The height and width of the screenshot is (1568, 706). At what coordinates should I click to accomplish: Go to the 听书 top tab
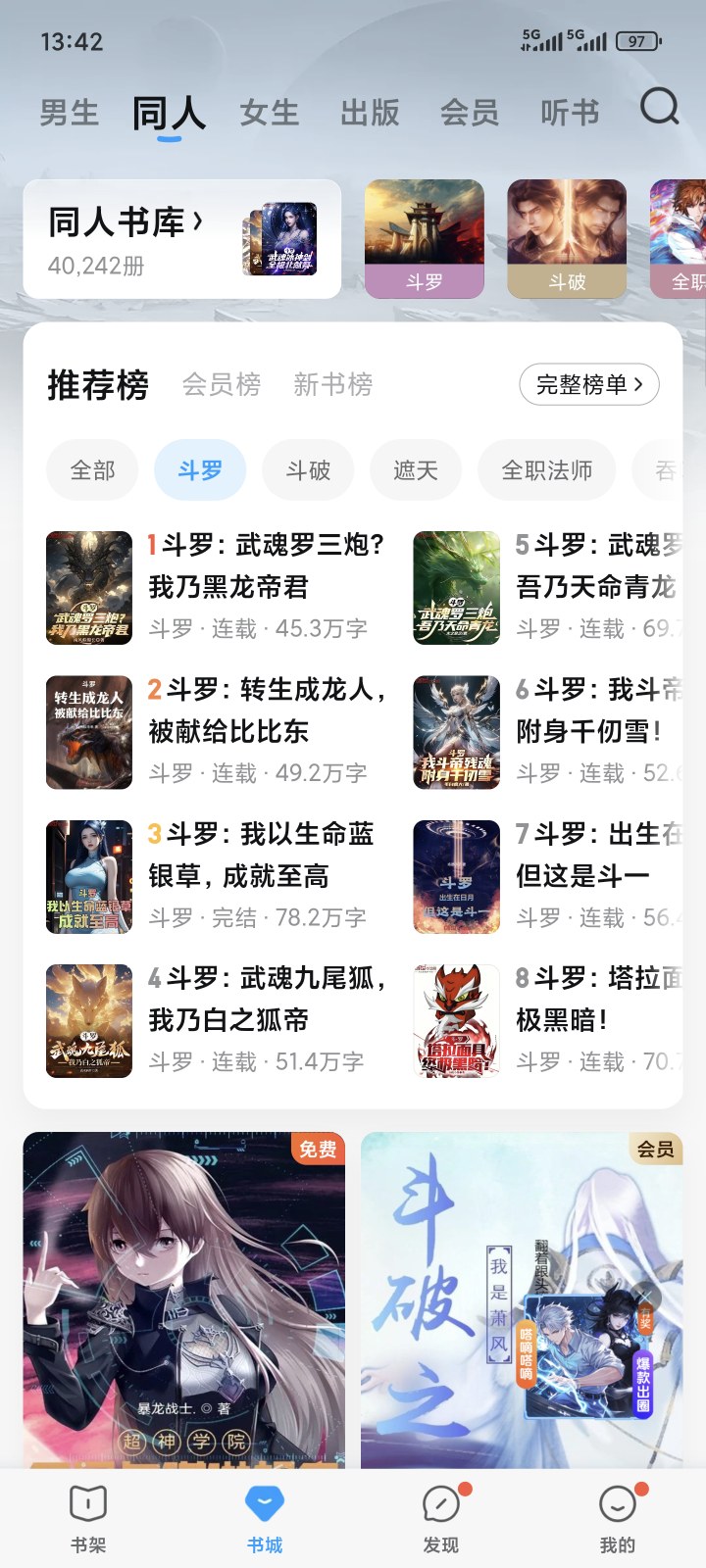(x=570, y=113)
